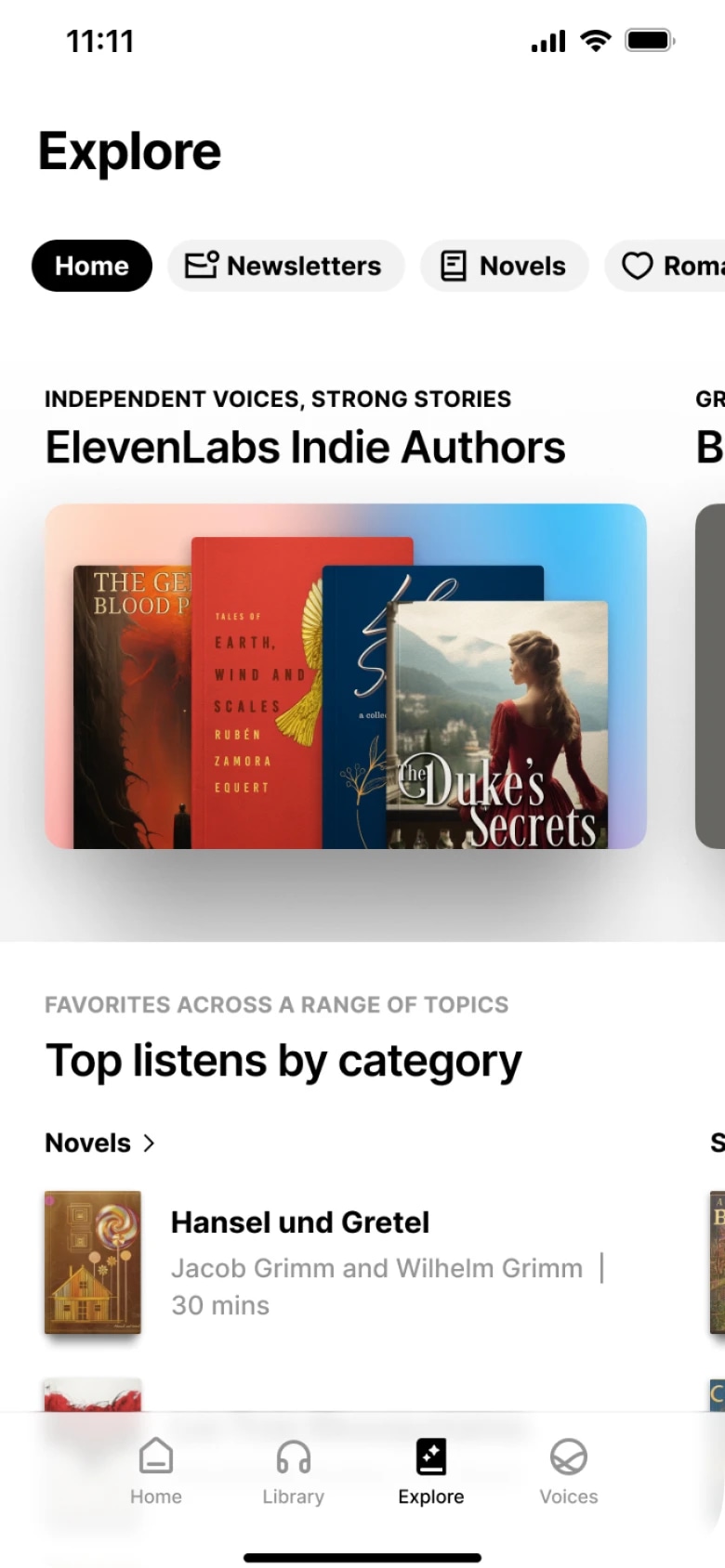This screenshot has width=725, height=1568.
Task: Switch to the Voices tab
Action: 569,1472
